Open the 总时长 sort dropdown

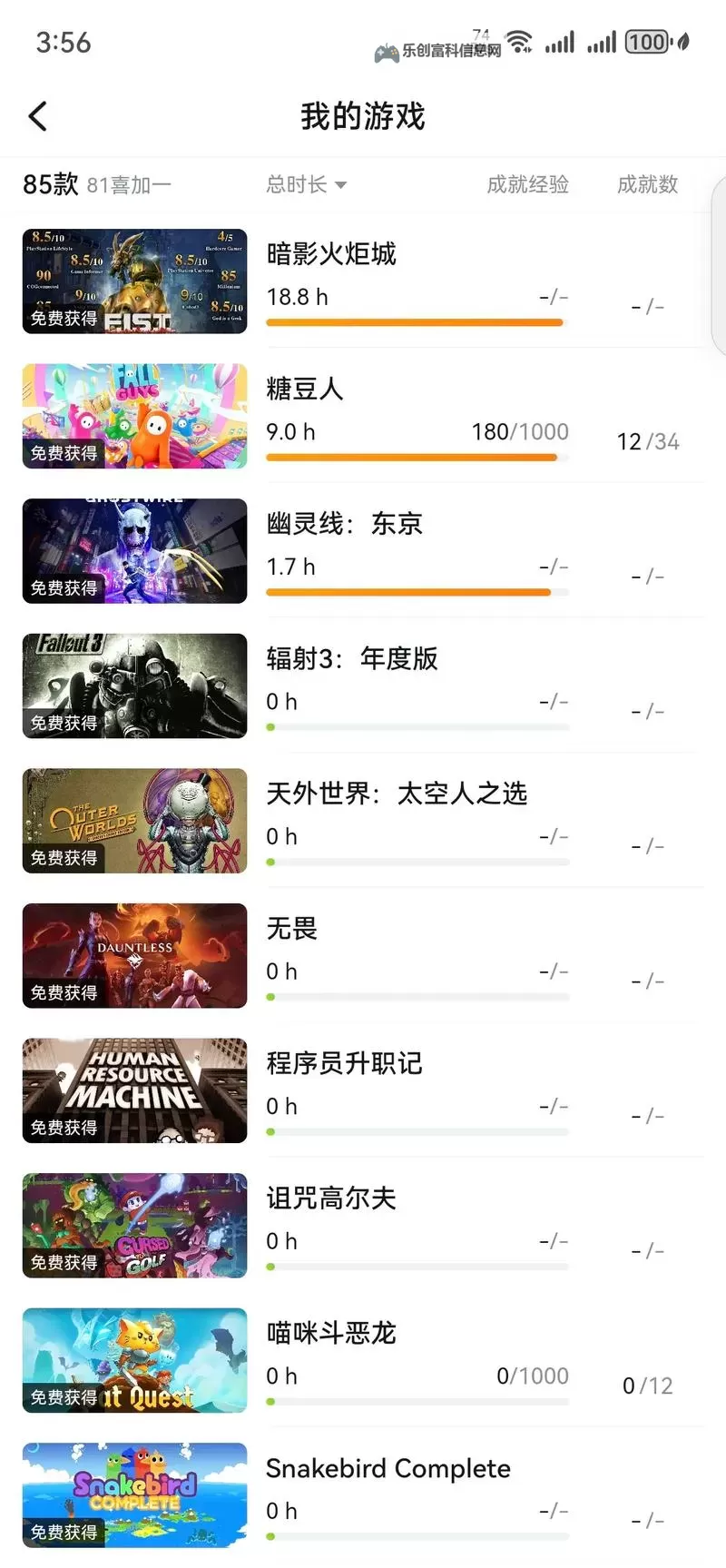click(307, 184)
